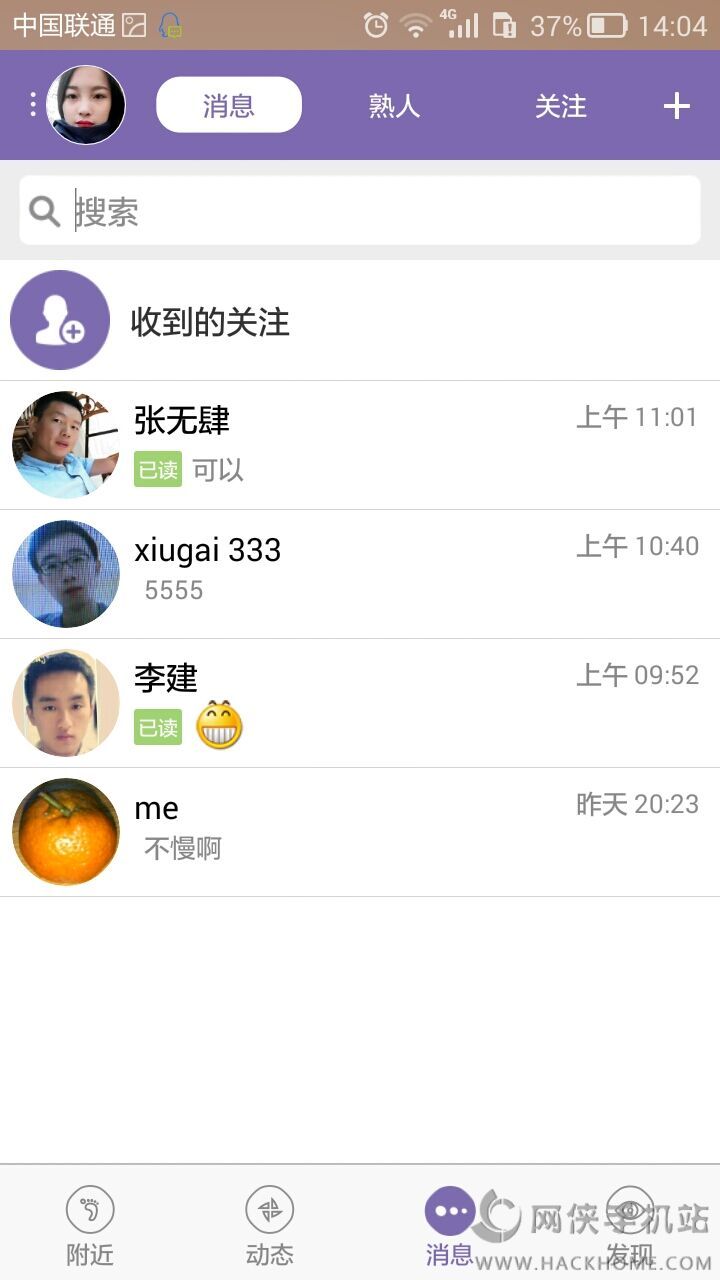Focus the 搜索 search field
The width and height of the screenshot is (720, 1280).
pyautogui.click(x=360, y=211)
